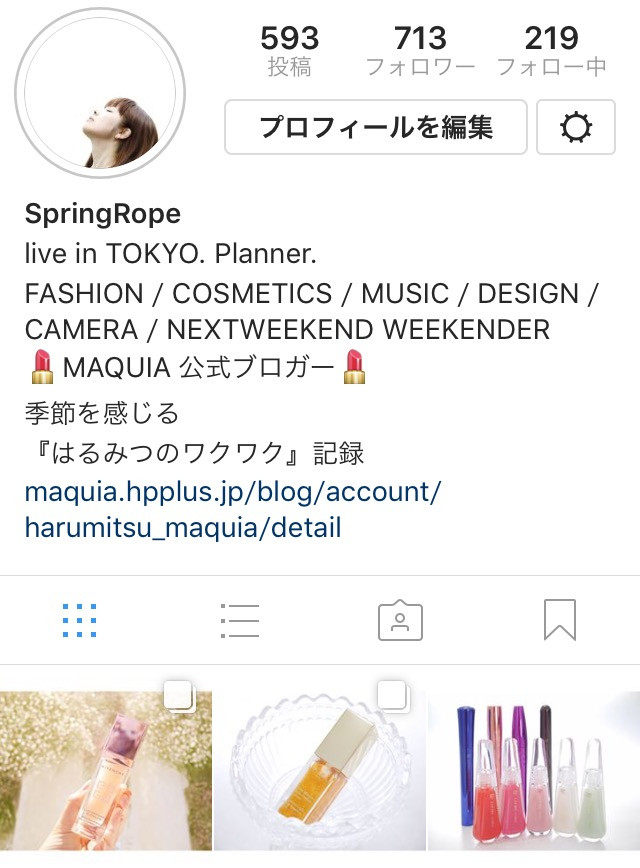View the 219 フォロー中 list
Viewport: 640px width, 868px height.
pyautogui.click(x=551, y=51)
